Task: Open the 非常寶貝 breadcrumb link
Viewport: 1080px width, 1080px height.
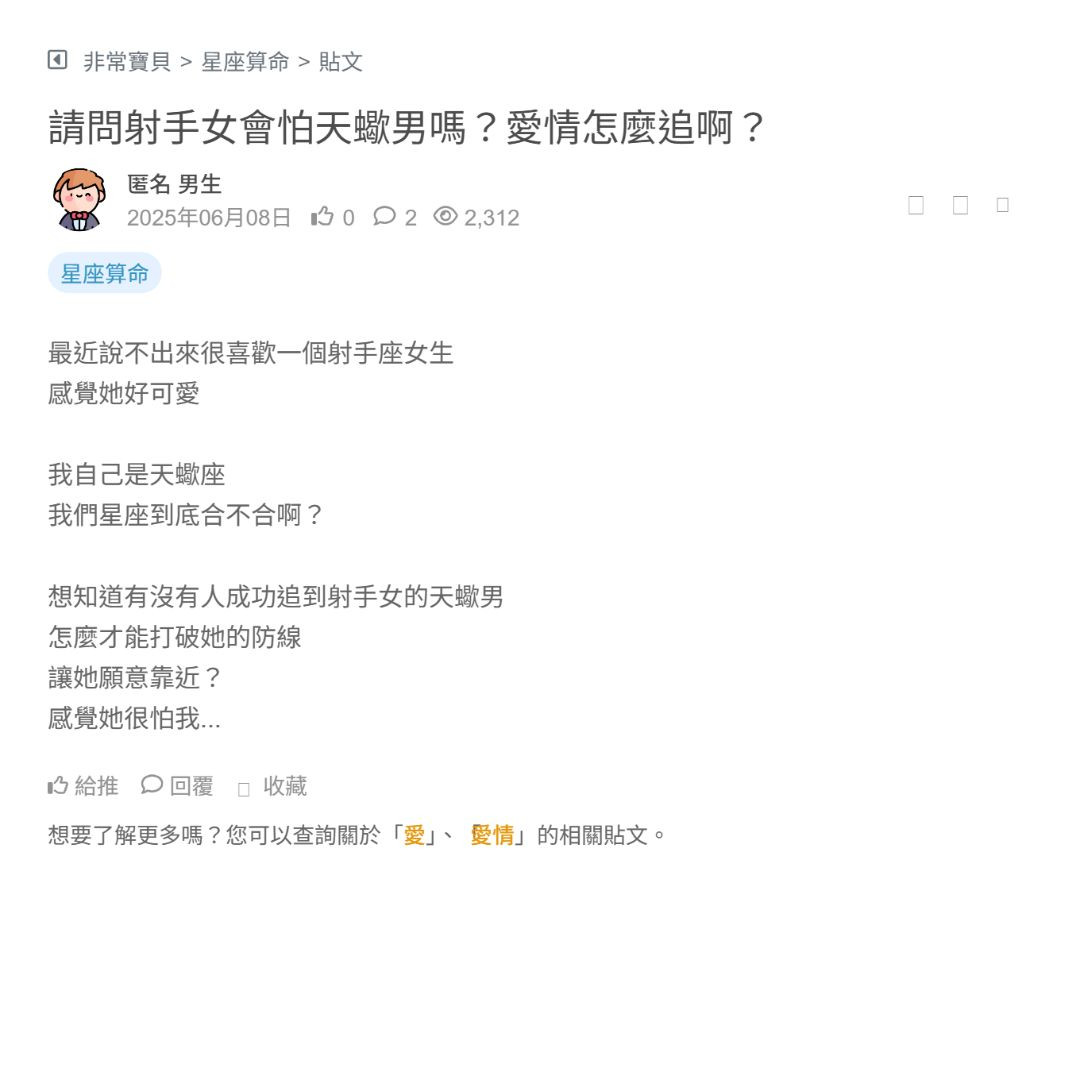Action: pyautogui.click(x=127, y=62)
